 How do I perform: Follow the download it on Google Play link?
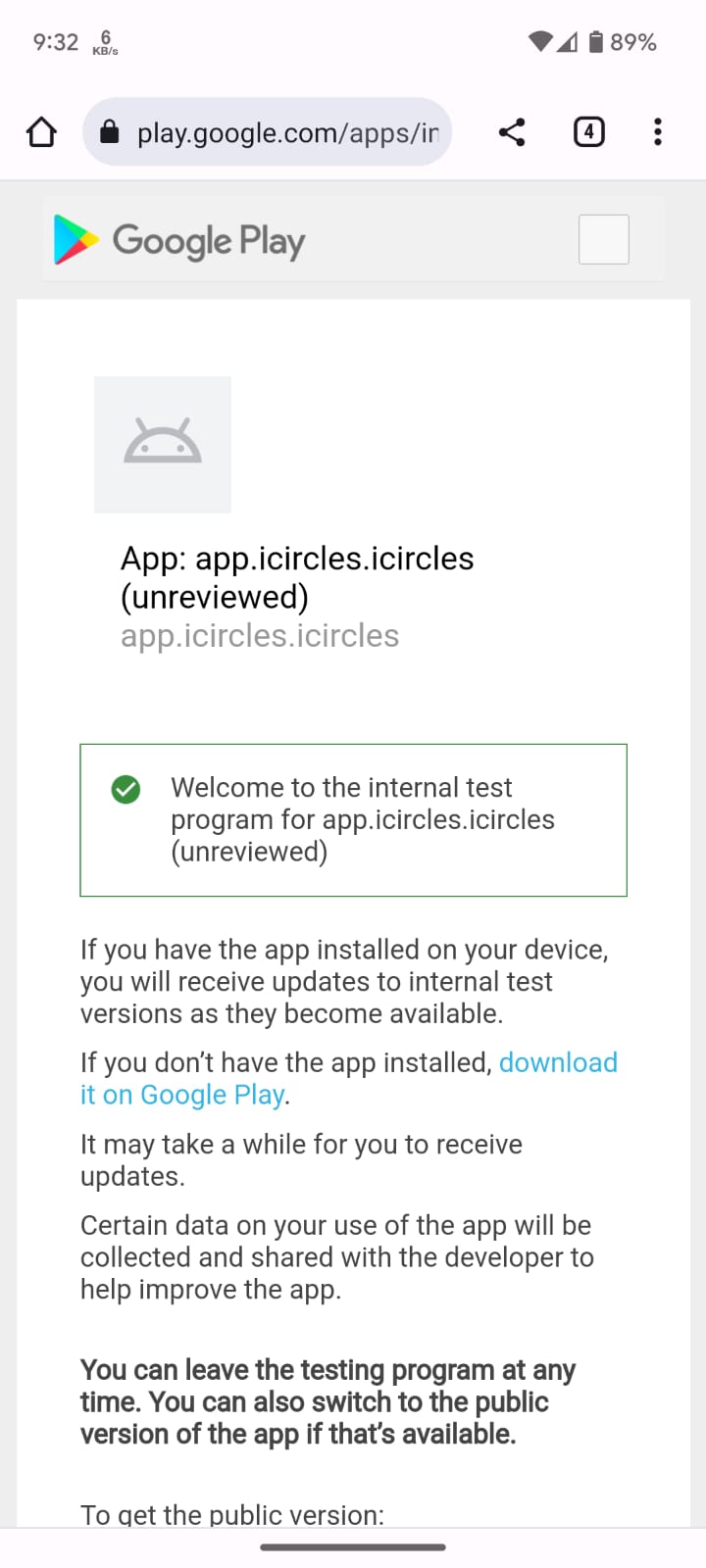pyautogui.click(x=349, y=1078)
